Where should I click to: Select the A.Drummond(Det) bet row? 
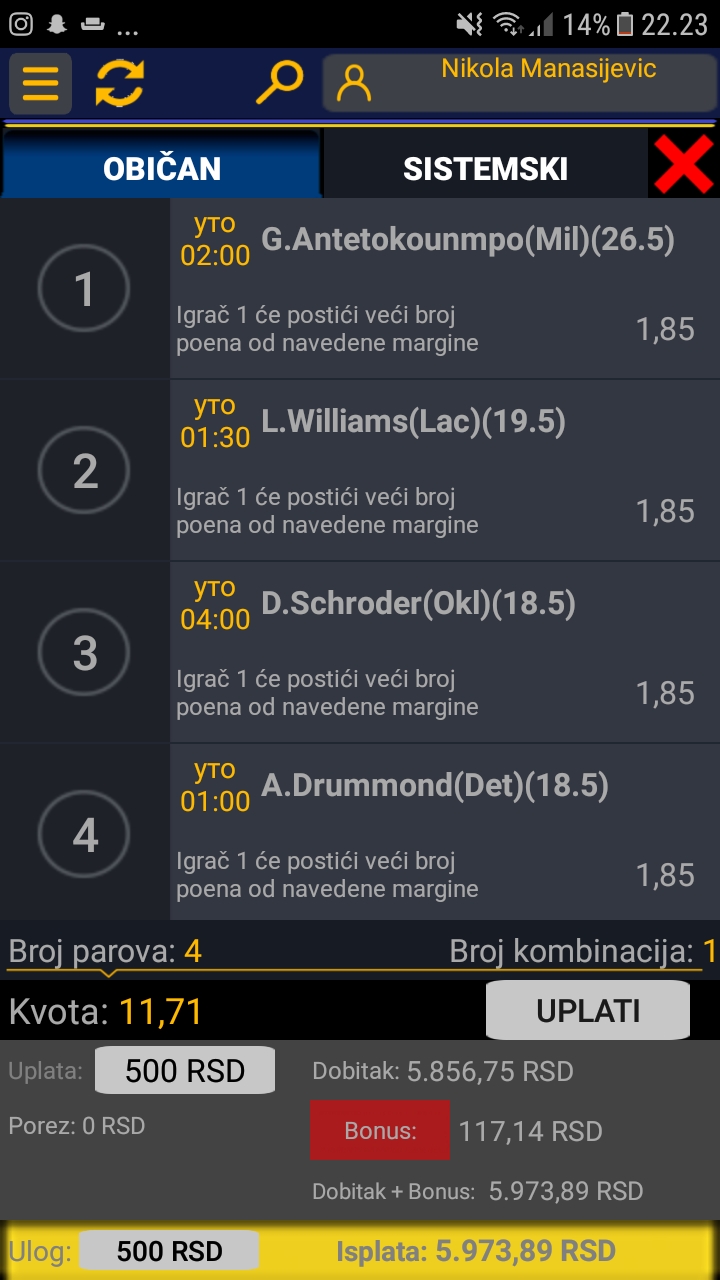[446, 833]
